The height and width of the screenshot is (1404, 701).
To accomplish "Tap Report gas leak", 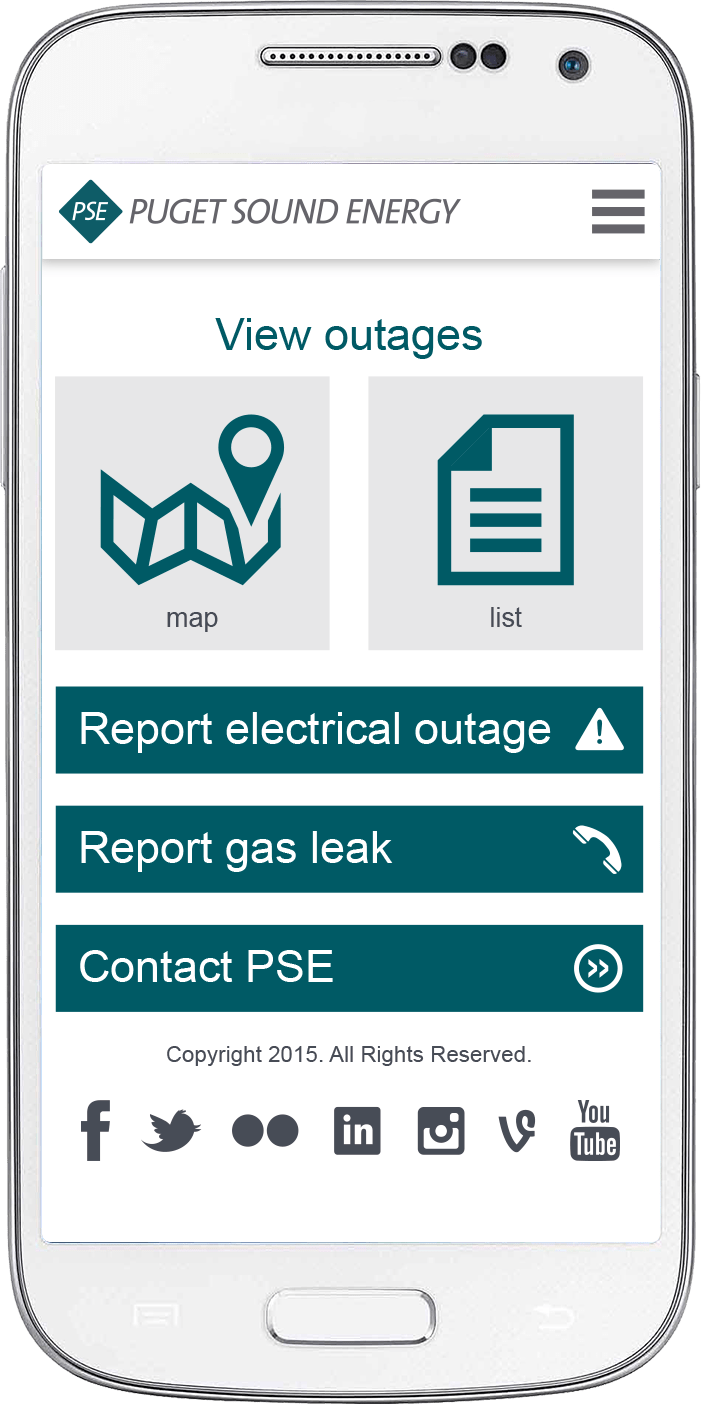I will [x=349, y=849].
